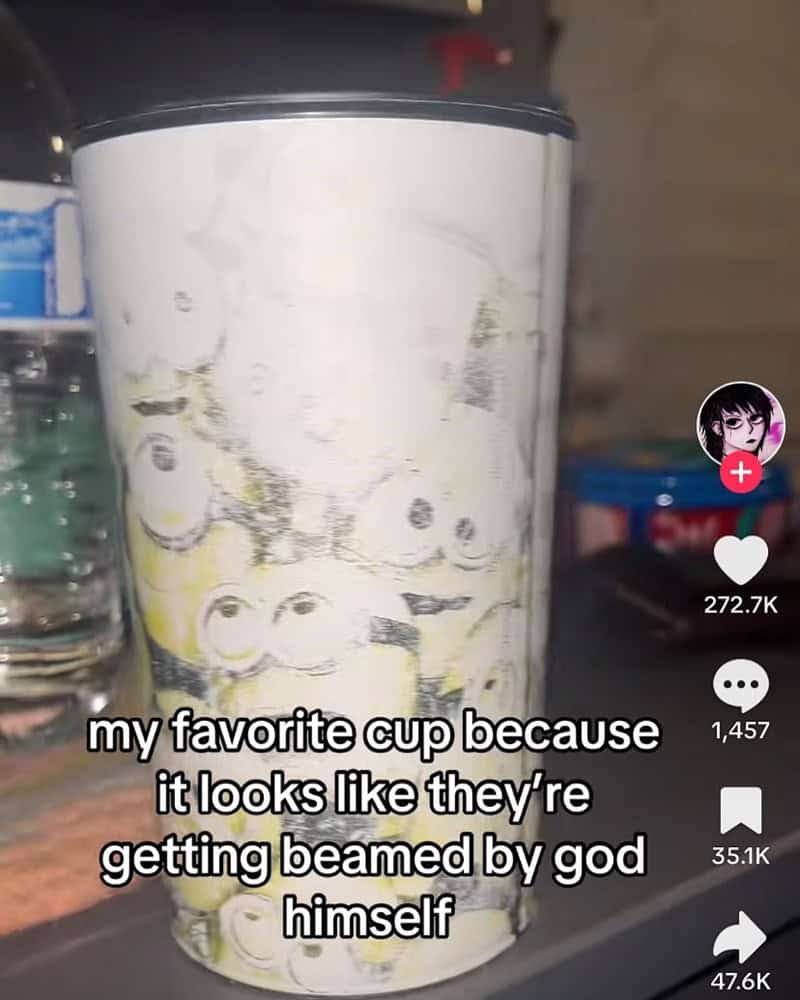Follow the creator with the plus button
Screen dimensions: 800x1000
click(740, 476)
